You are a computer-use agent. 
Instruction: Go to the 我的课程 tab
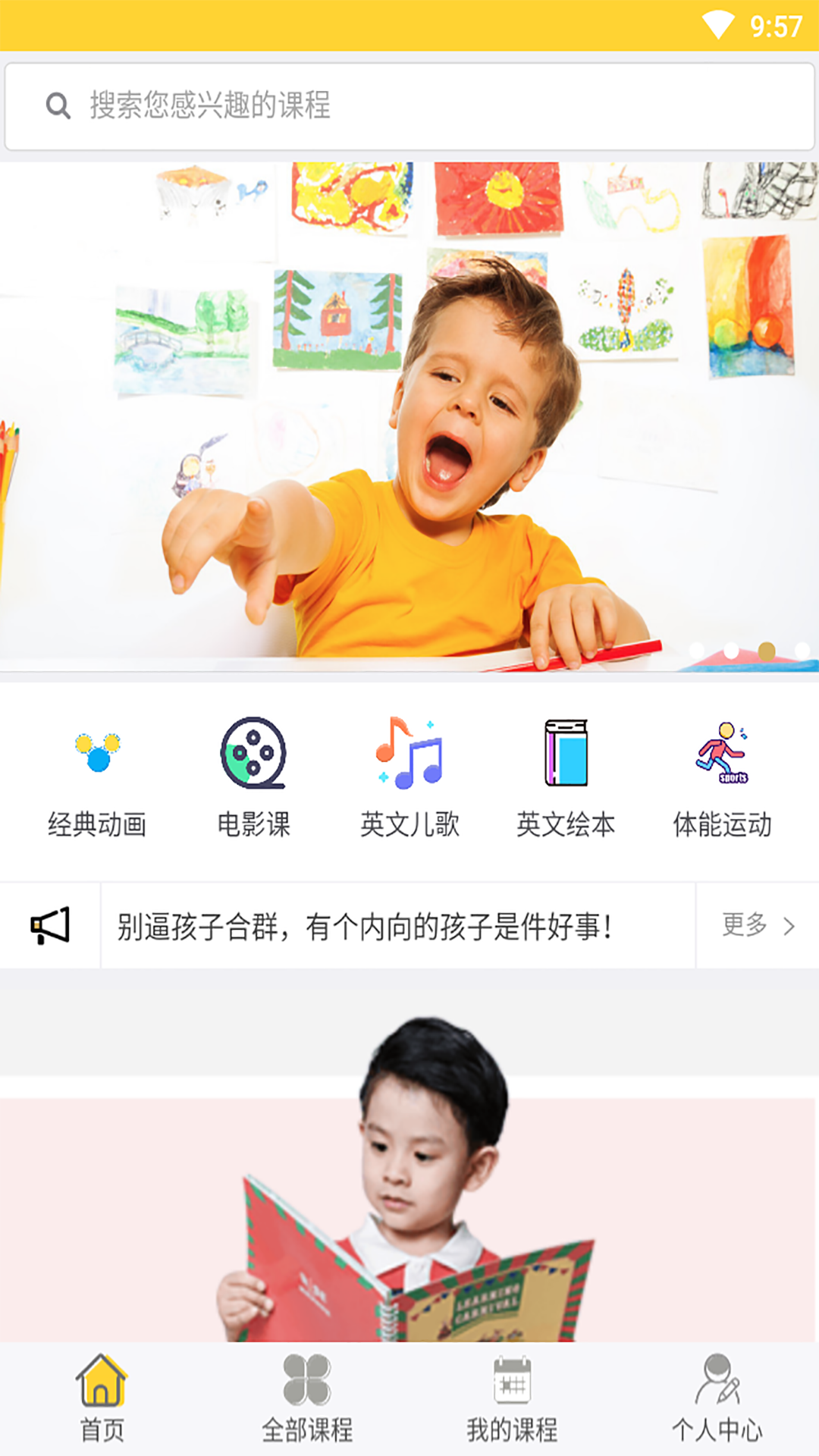[512, 1400]
